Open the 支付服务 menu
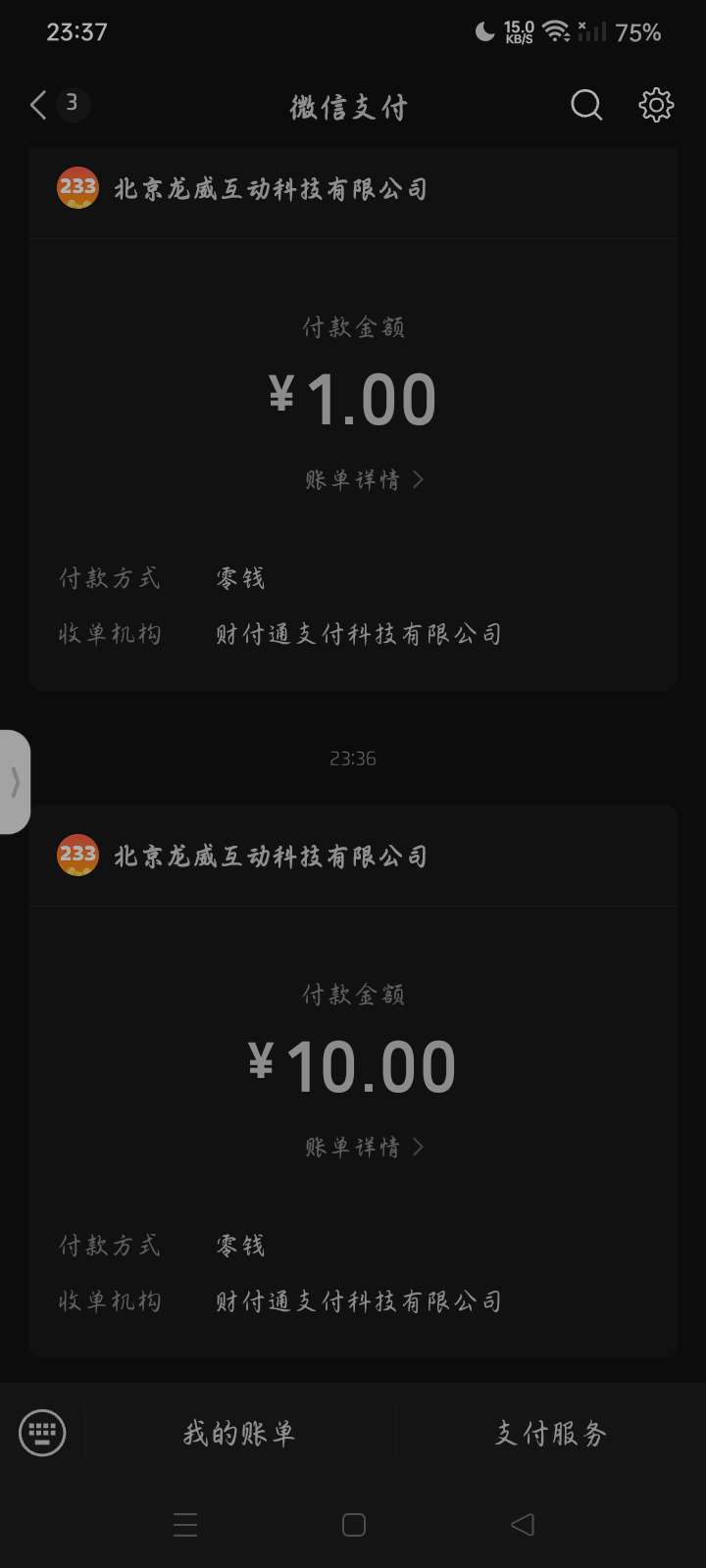The height and width of the screenshot is (1568, 706). pos(550,1433)
